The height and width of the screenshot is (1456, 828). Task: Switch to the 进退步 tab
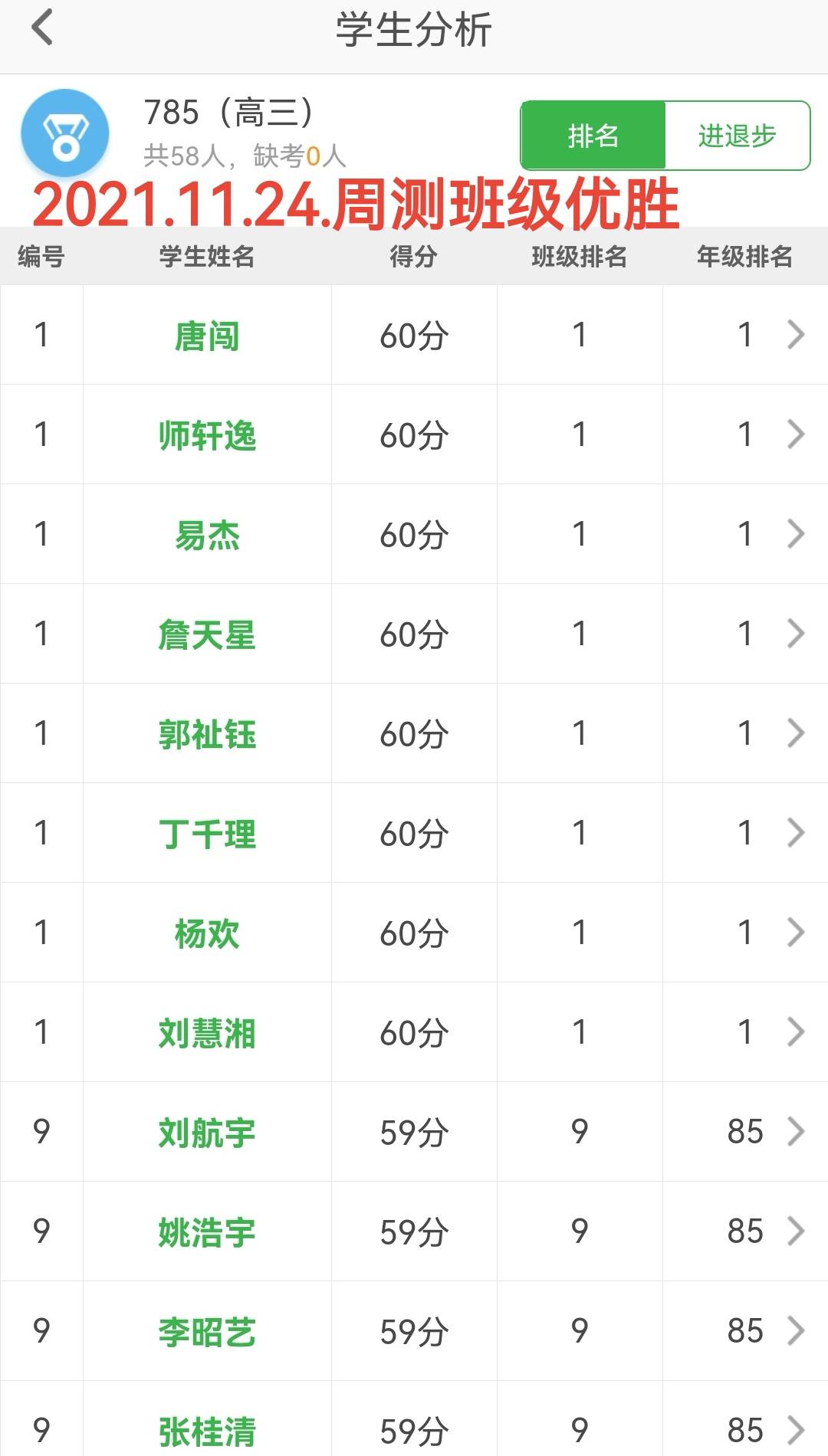[x=737, y=136]
